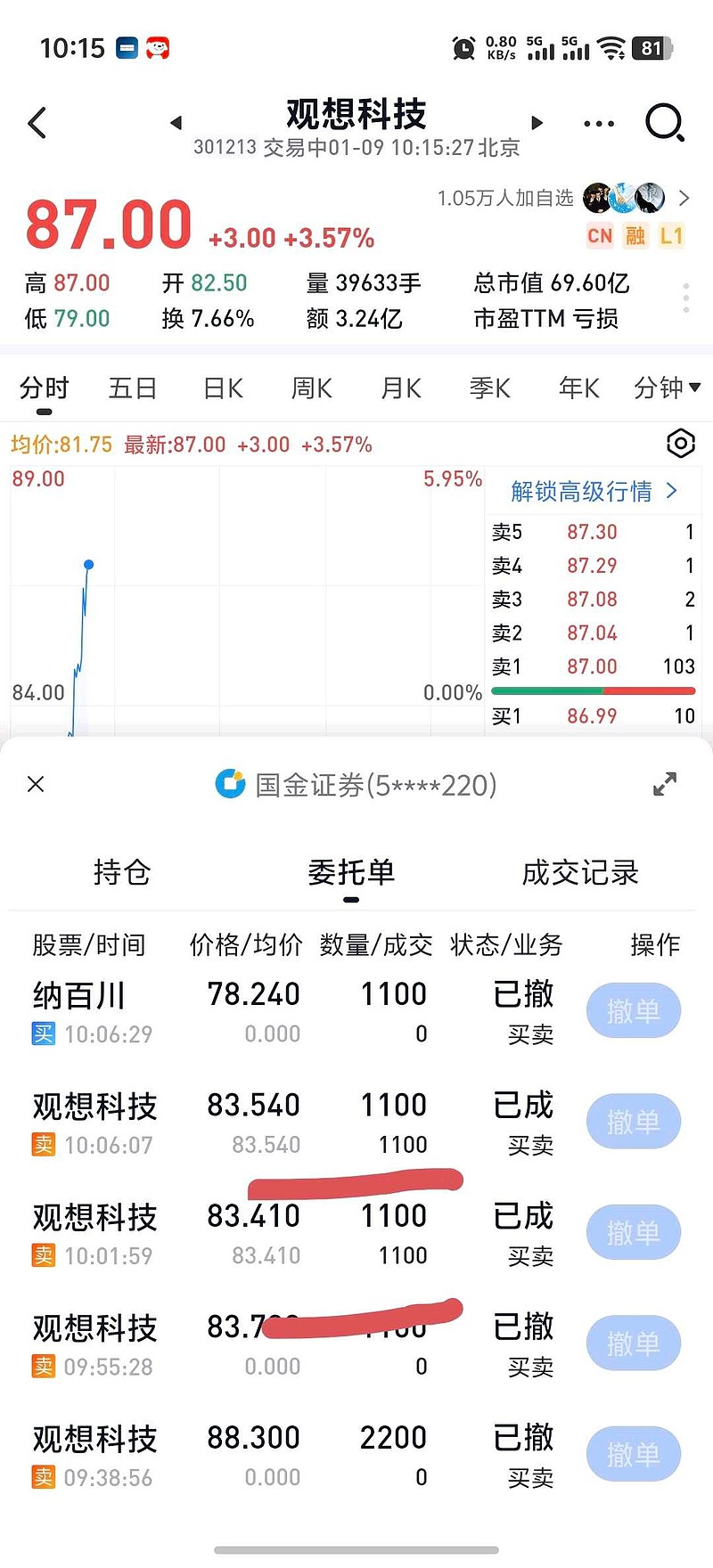Viewport: 713px width, 1568px height.
Task: Switch to 年K chart
Action: (x=579, y=388)
